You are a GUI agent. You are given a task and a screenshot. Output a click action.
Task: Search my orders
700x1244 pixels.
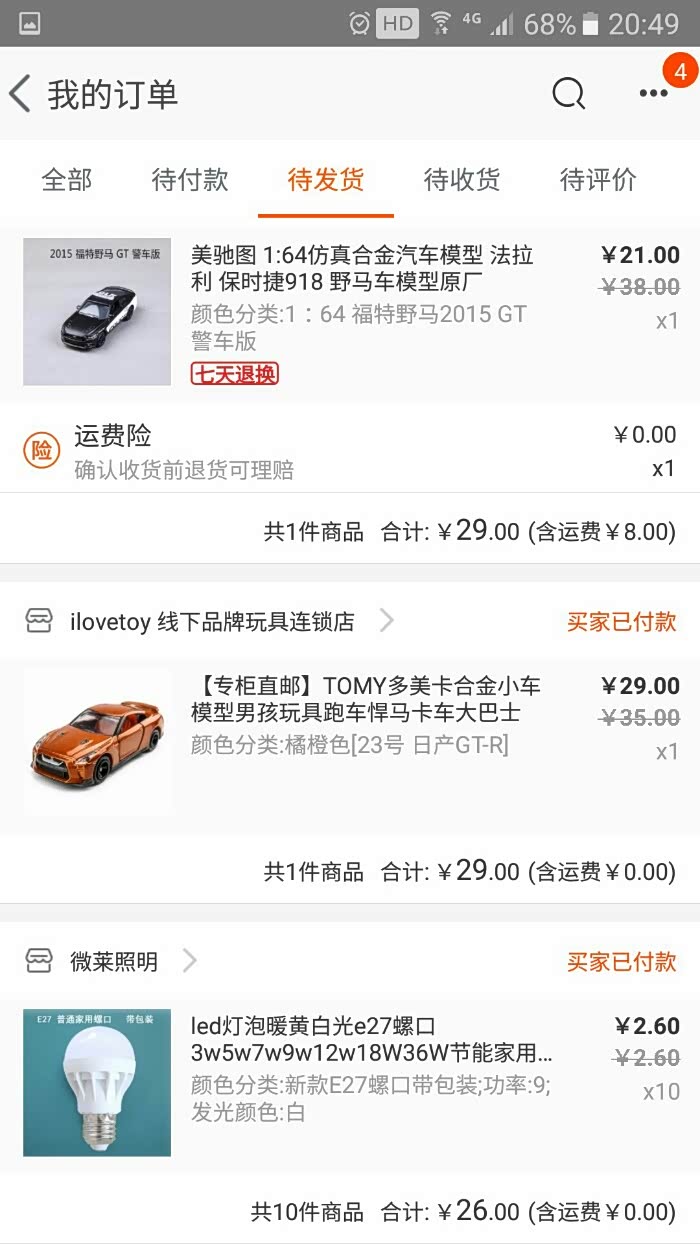click(x=568, y=94)
